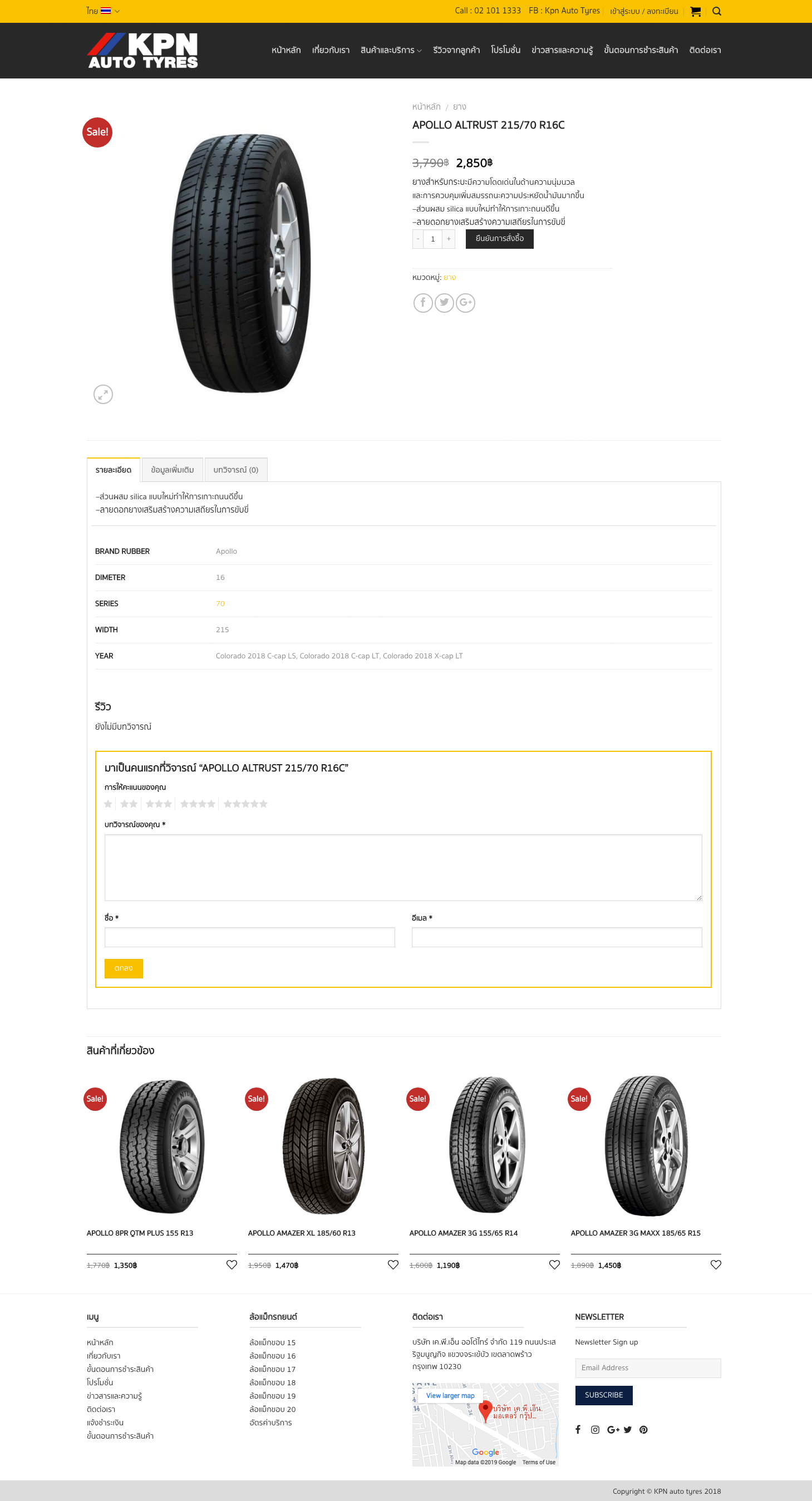Open the โปรโมชั่น nav link
This screenshot has width=812, height=1501.
click(x=505, y=50)
